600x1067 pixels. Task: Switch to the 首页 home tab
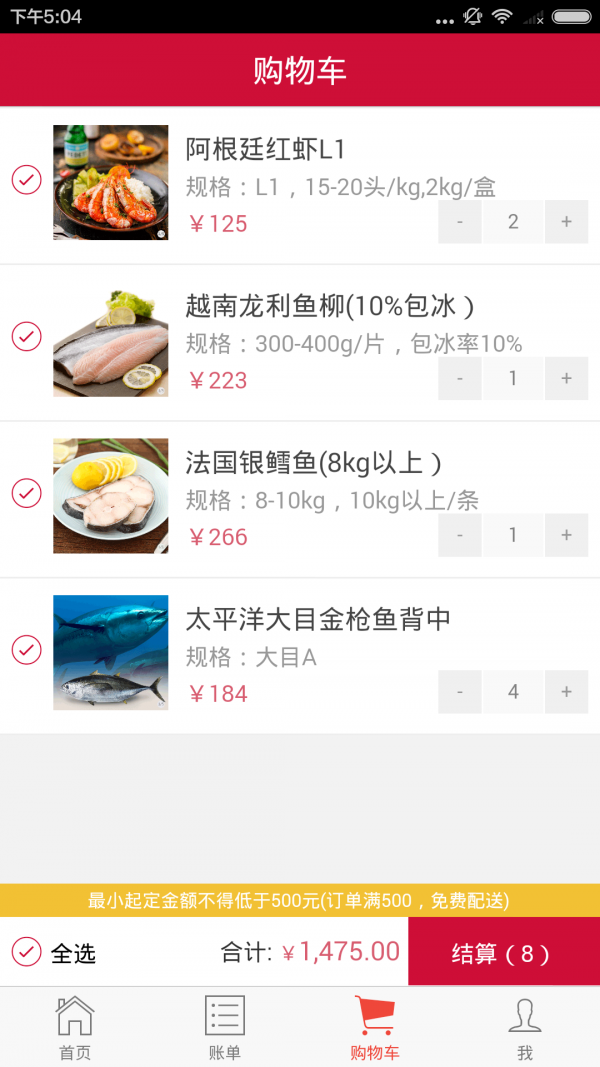75,1027
